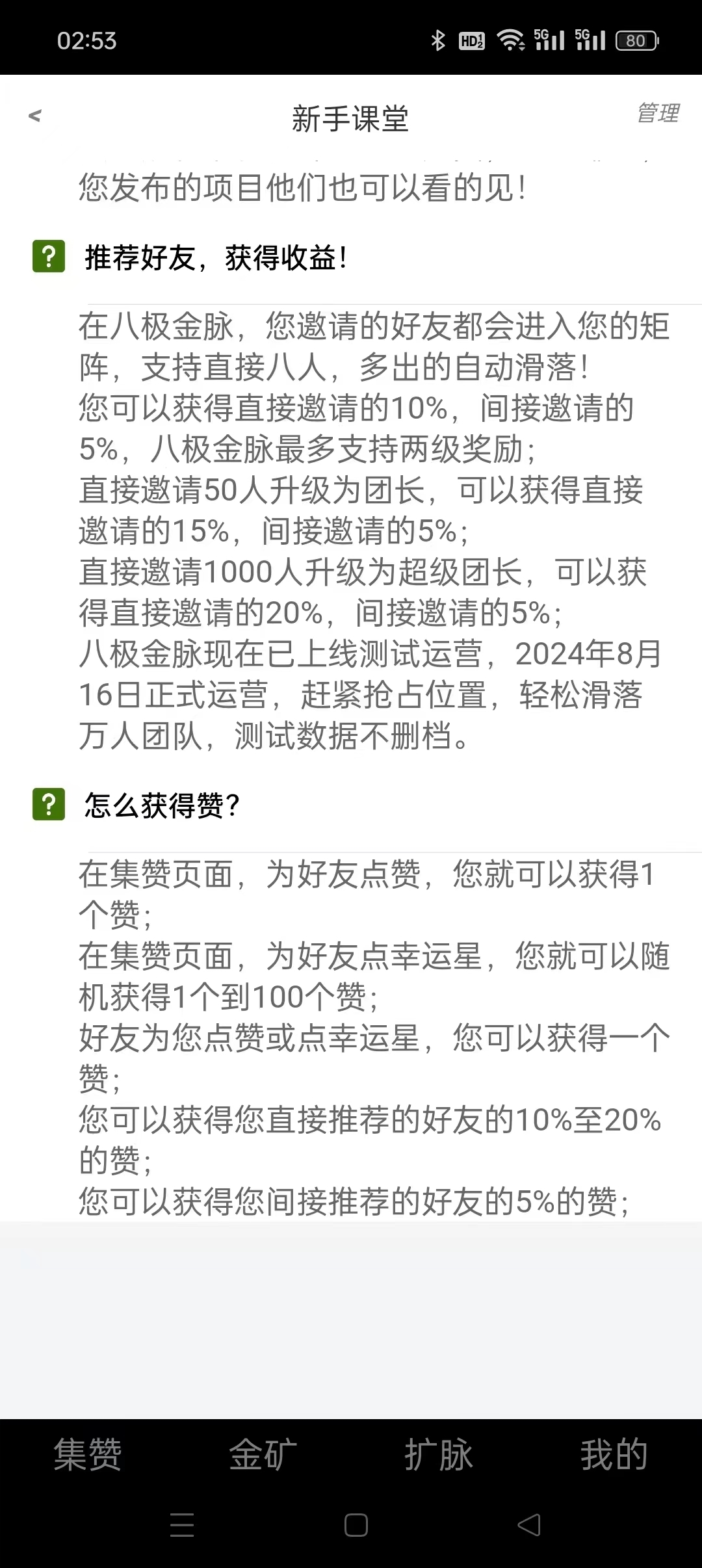The height and width of the screenshot is (1568, 702).
Task: Go back from 新手课堂 page
Action: coord(35,116)
